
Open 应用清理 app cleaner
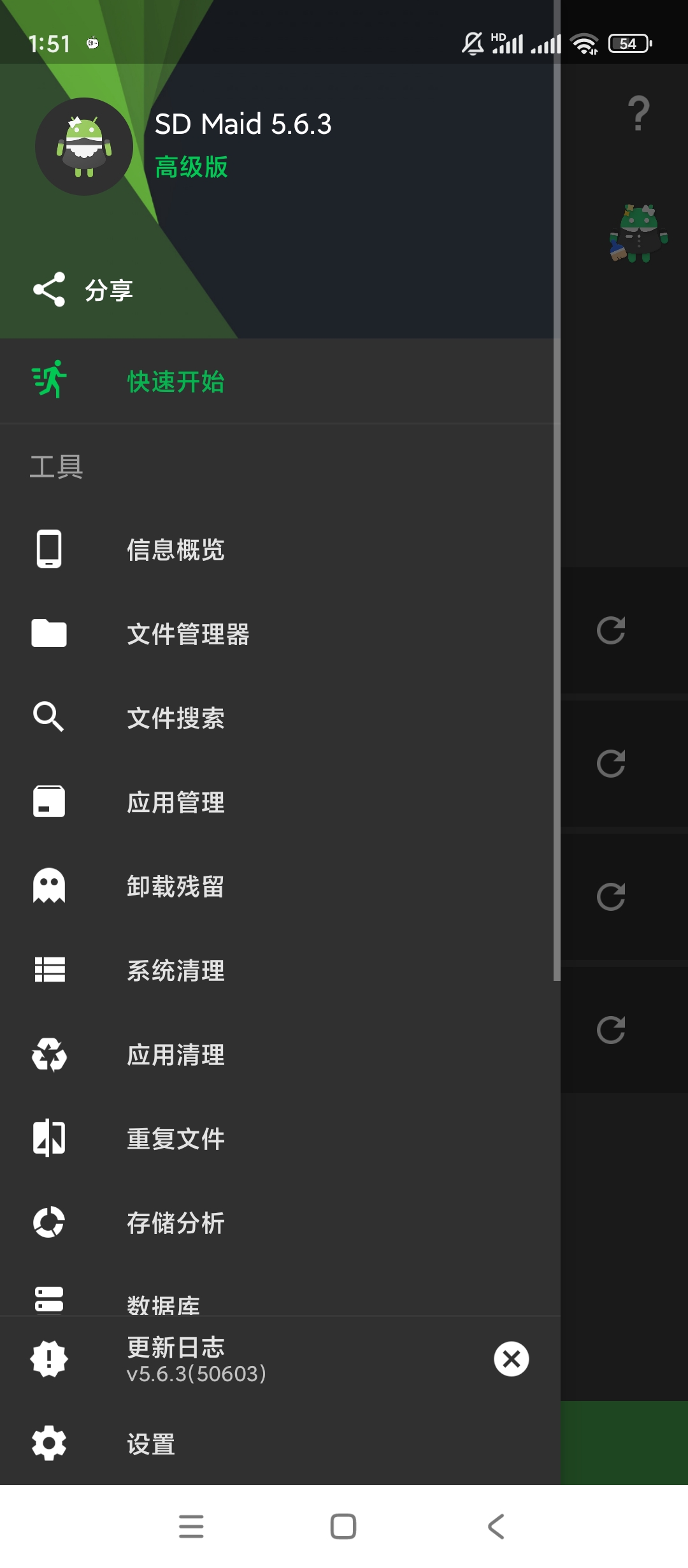click(176, 1054)
